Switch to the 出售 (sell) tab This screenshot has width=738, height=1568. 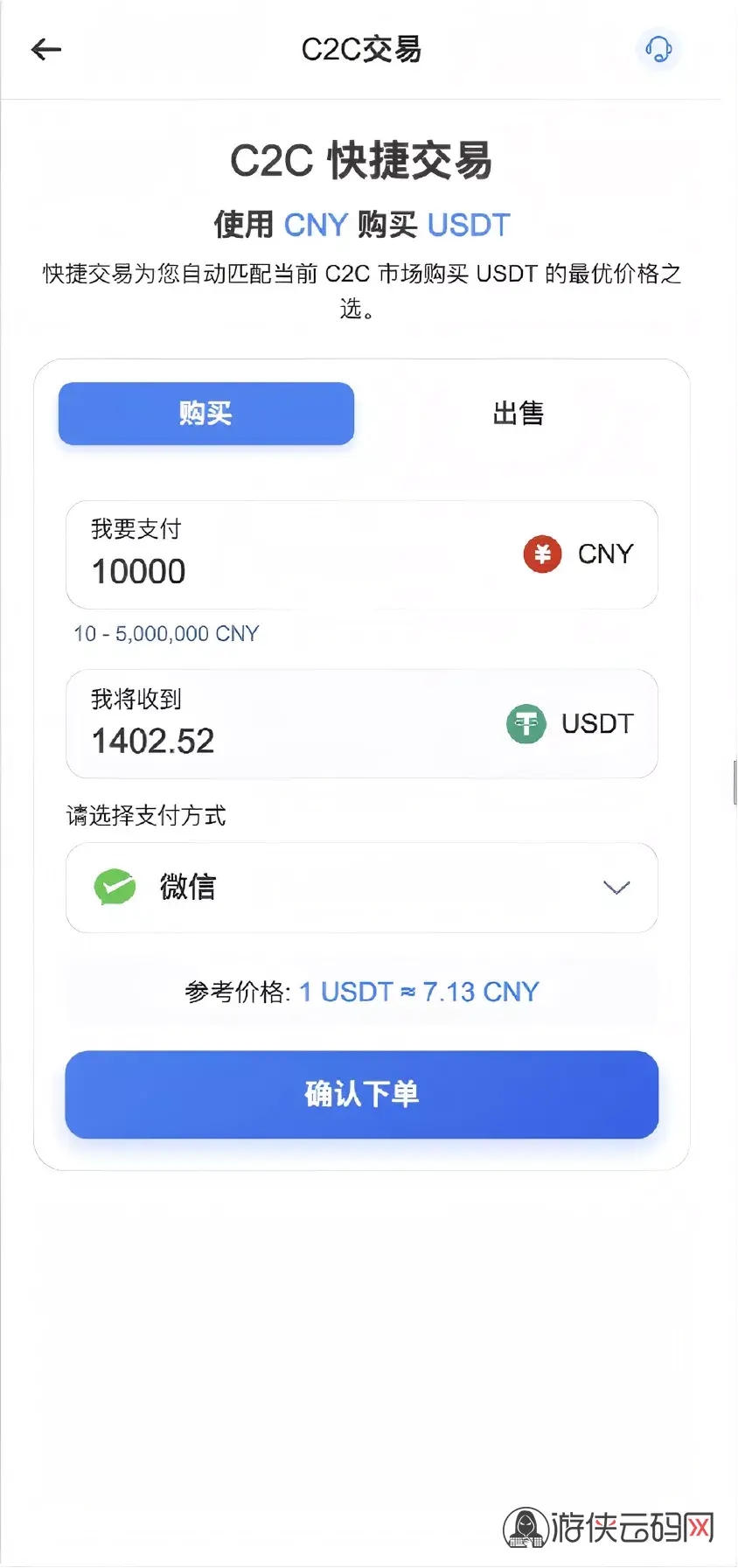[x=518, y=414]
